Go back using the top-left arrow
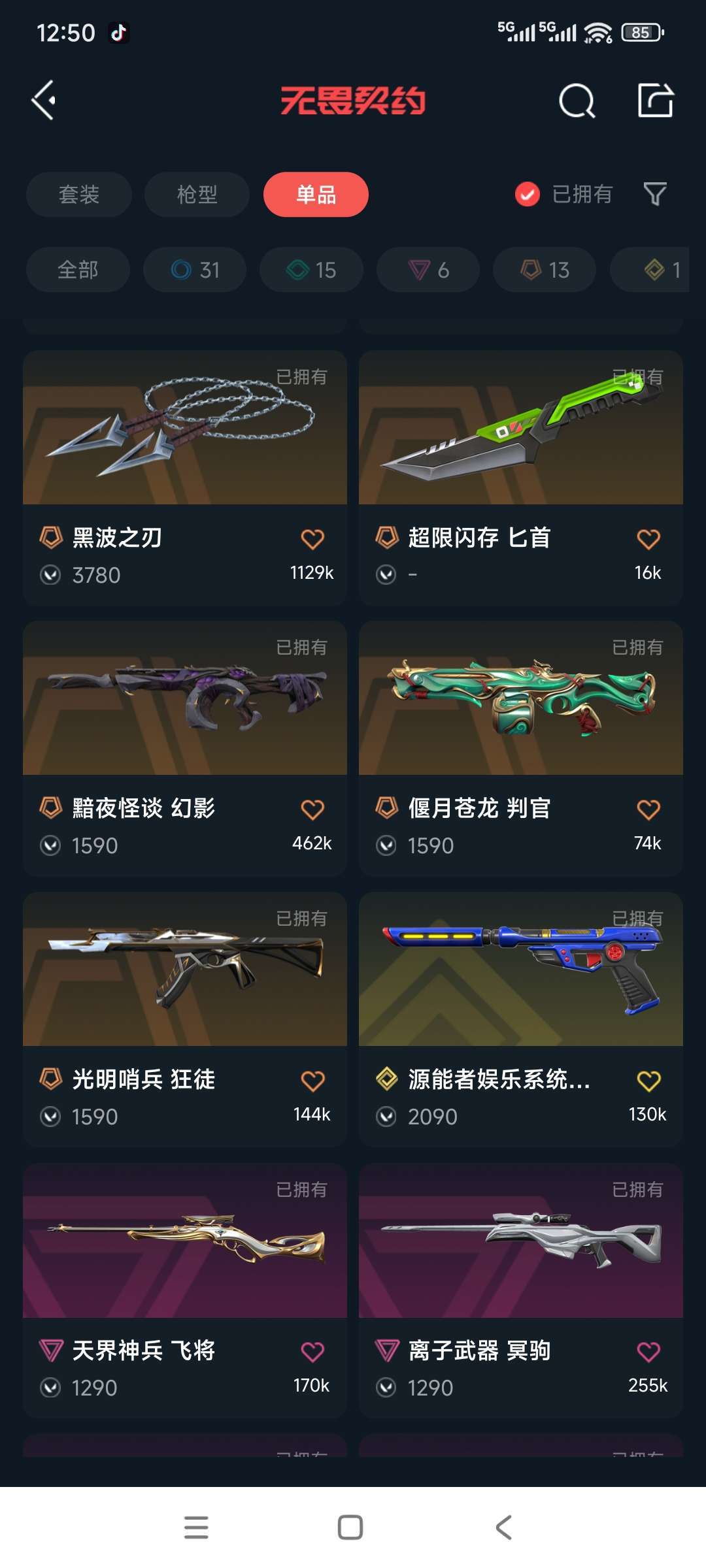The width and height of the screenshot is (706, 1568). click(x=44, y=101)
